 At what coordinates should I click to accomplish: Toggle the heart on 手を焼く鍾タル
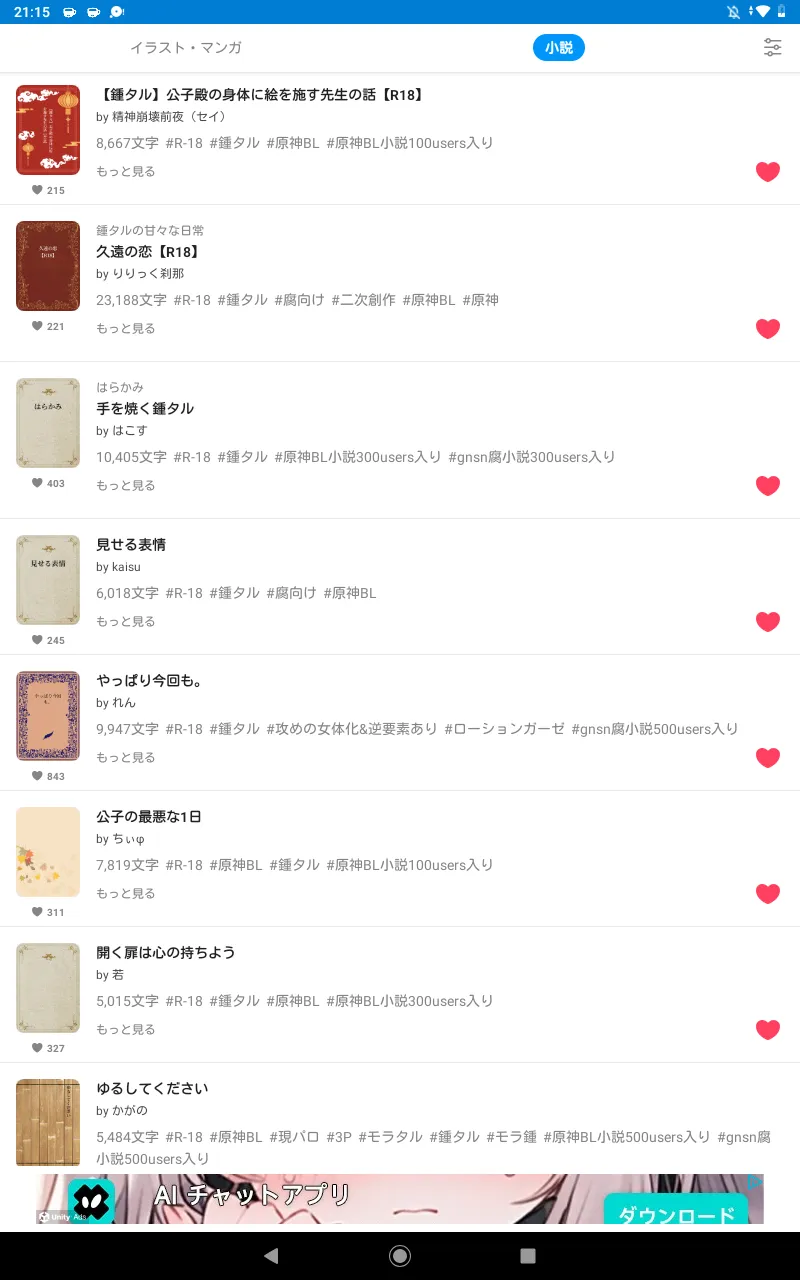tap(768, 485)
